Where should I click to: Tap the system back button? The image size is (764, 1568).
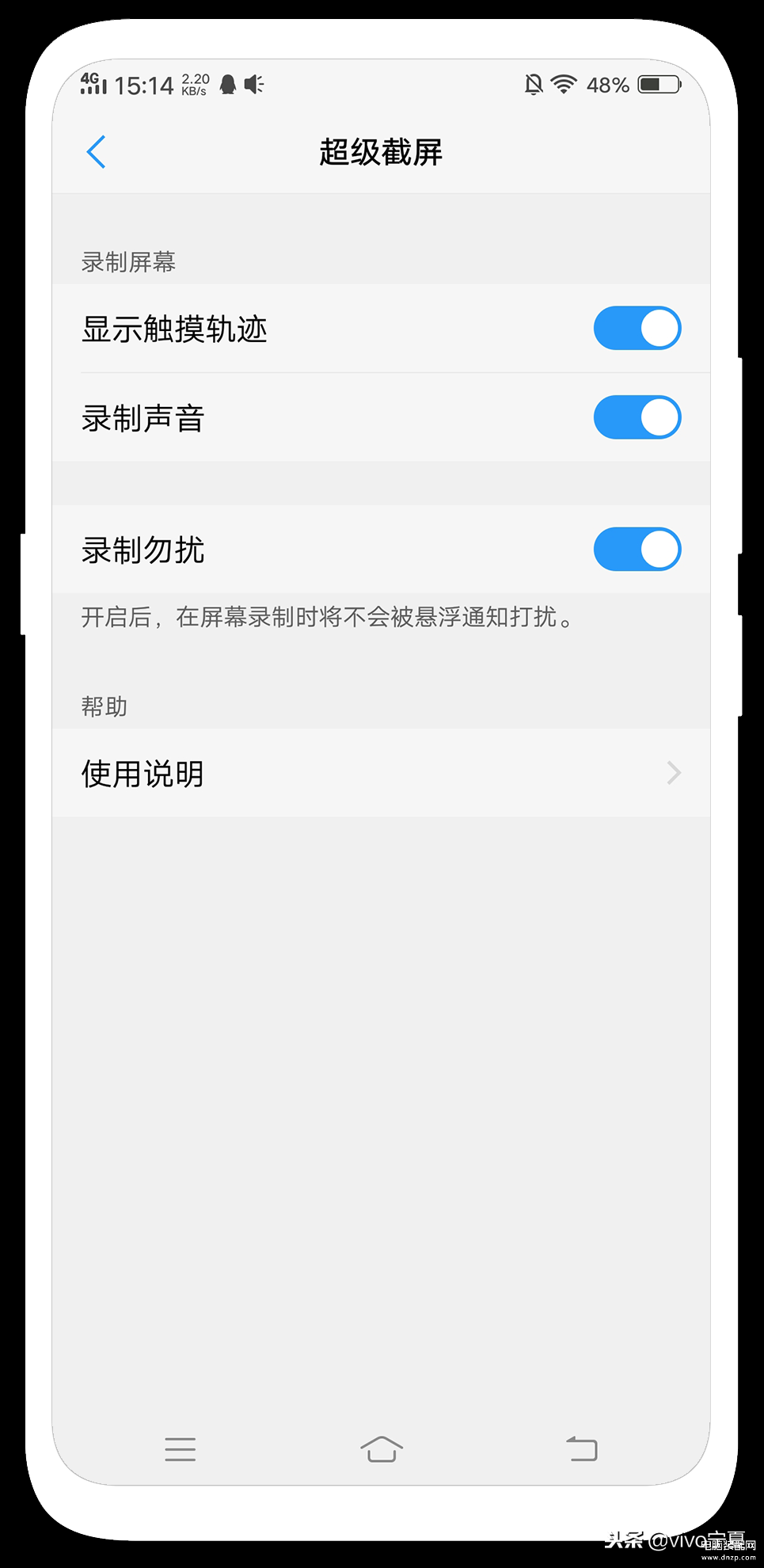[582, 1448]
